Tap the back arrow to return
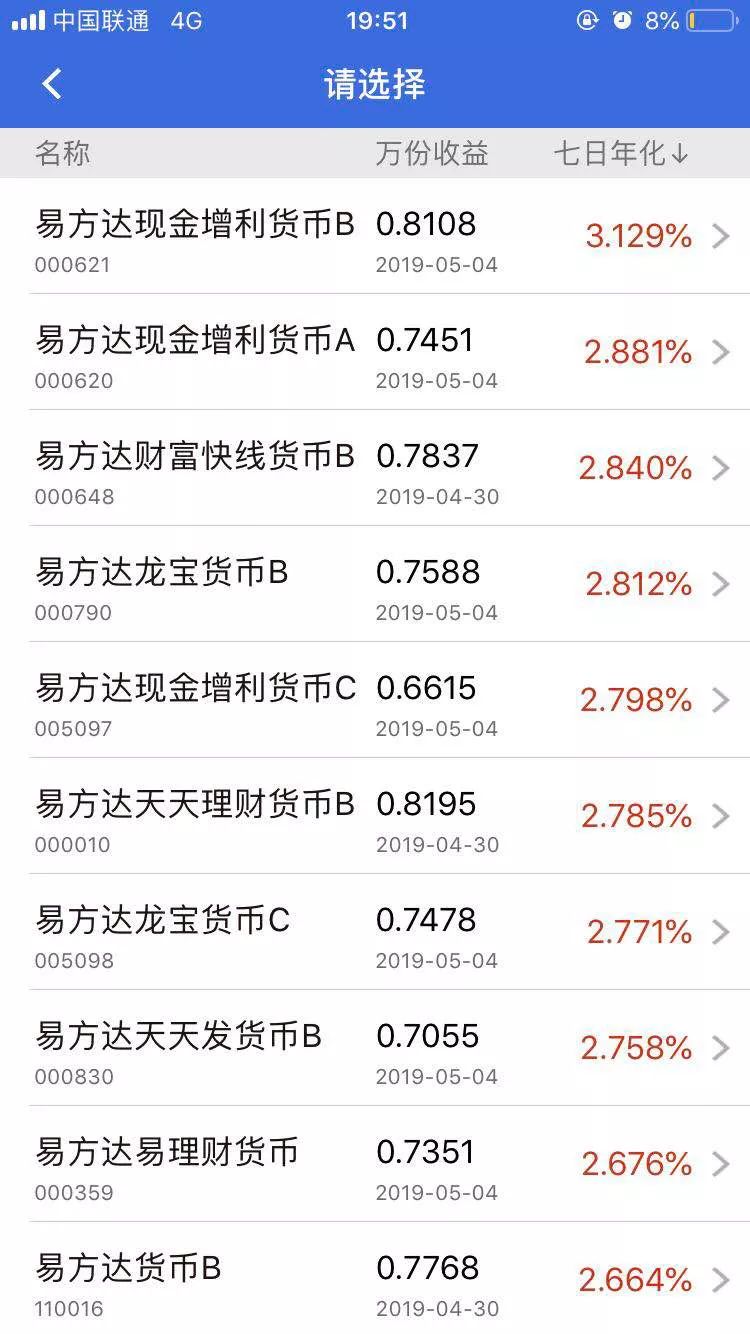The height and width of the screenshot is (1334, 750). tap(51, 84)
